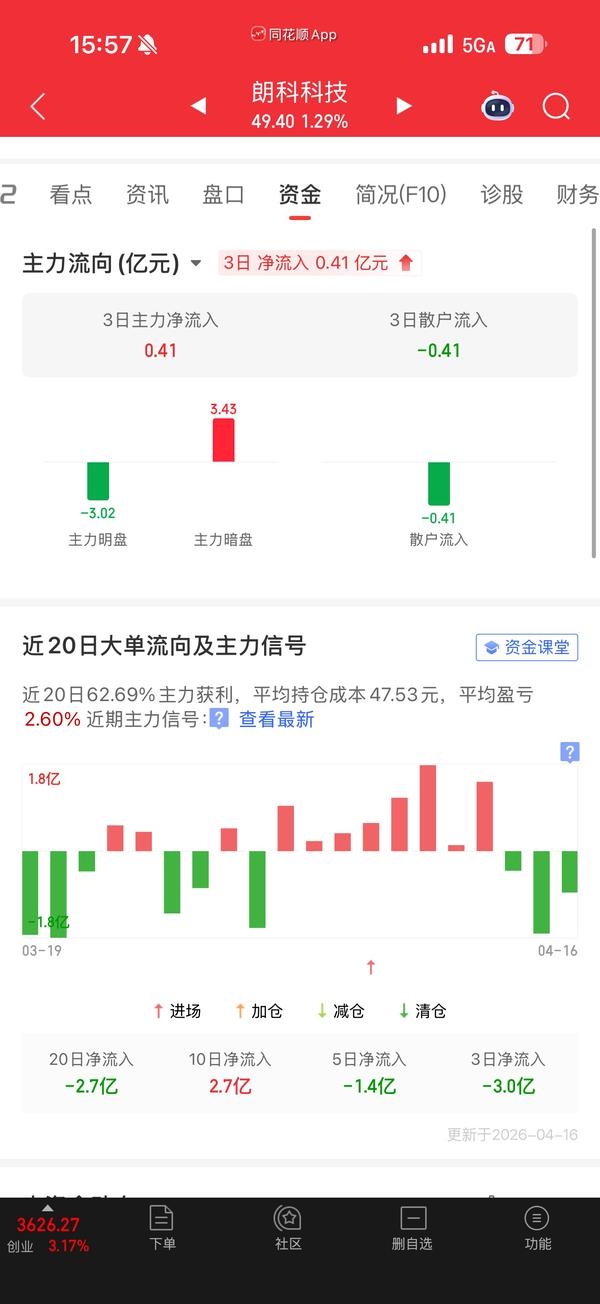Switch to the 诊股 tab
Image resolution: width=600 pixels, height=1304 pixels.
(502, 195)
